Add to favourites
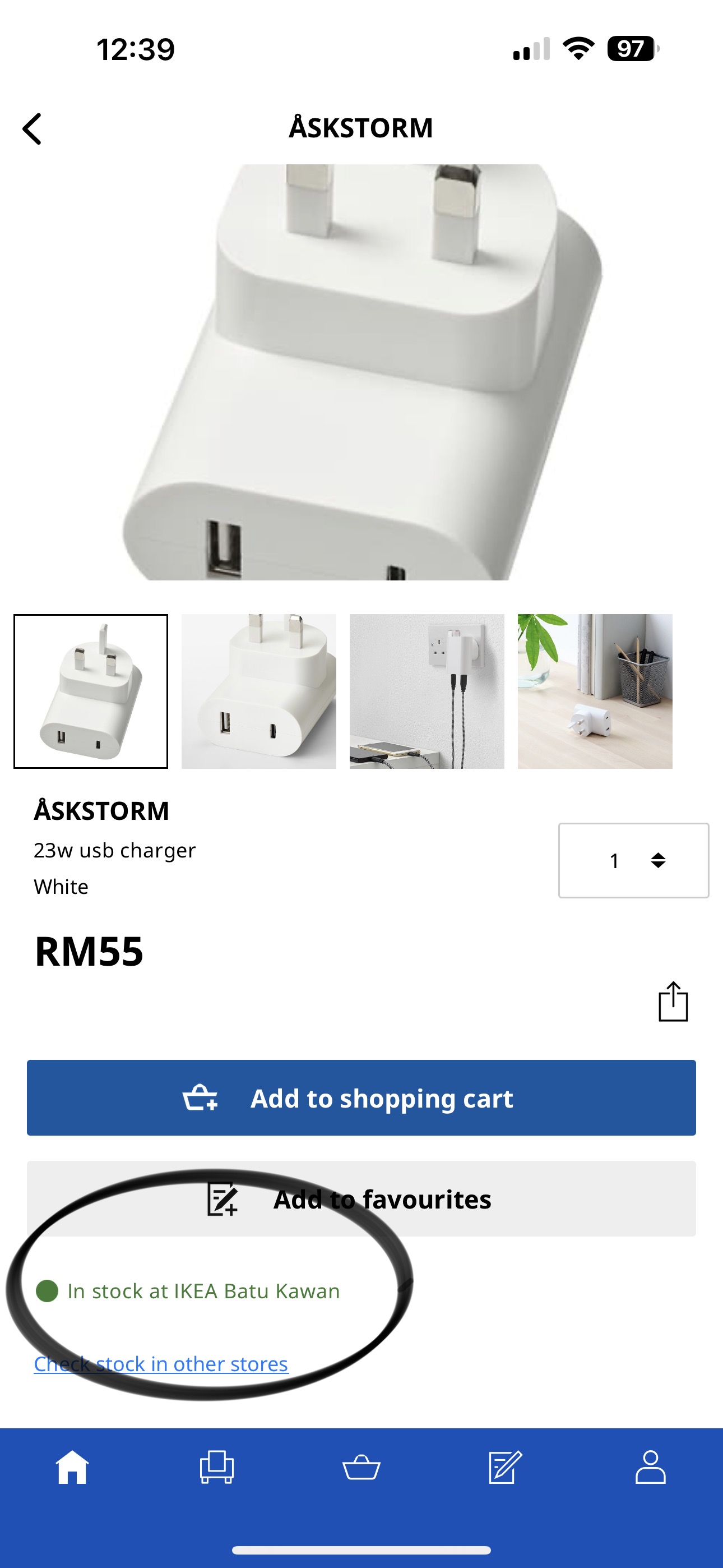Screen dimensions: 723x1568 (x=361, y=1198)
